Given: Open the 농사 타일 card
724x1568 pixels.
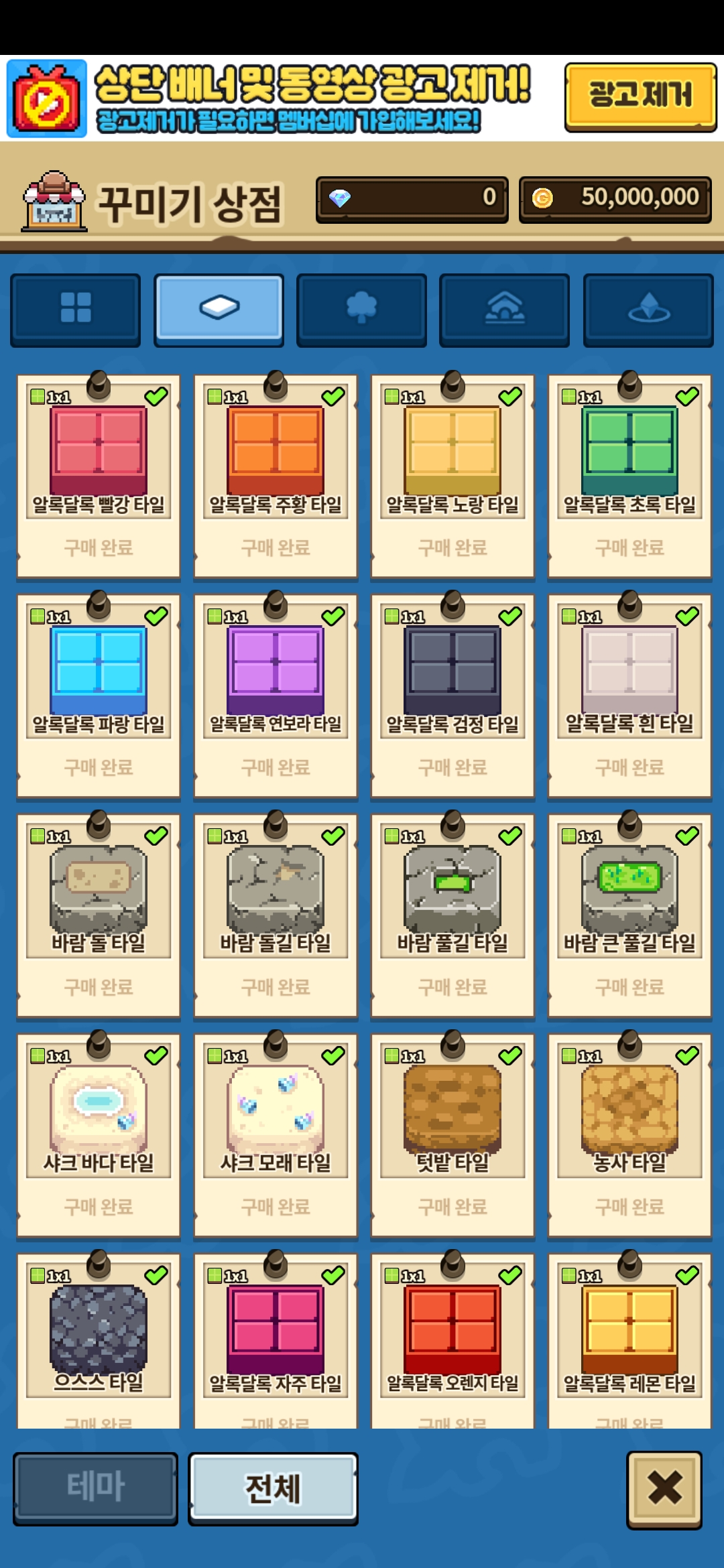Looking at the screenshot, I should (629, 1135).
